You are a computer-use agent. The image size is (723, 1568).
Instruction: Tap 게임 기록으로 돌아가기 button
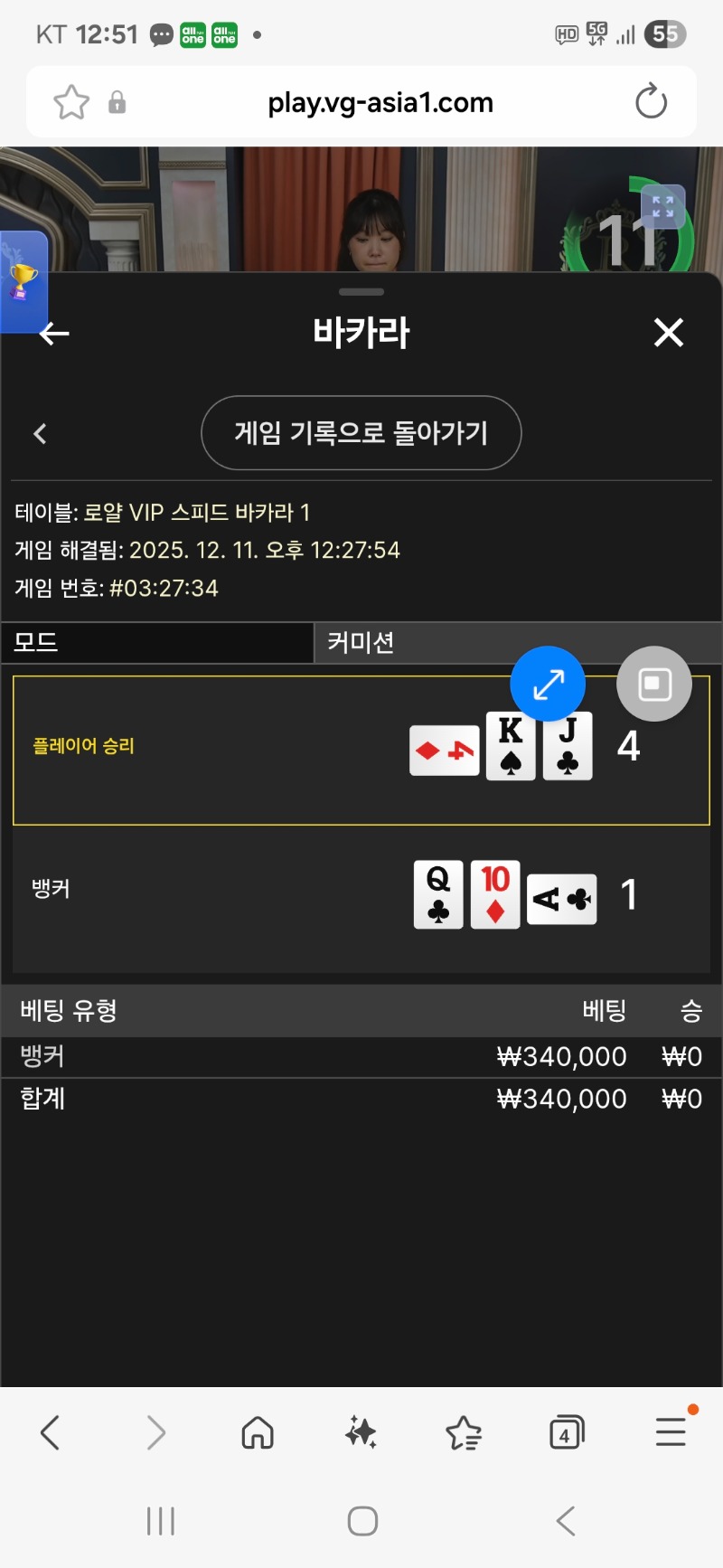361,433
